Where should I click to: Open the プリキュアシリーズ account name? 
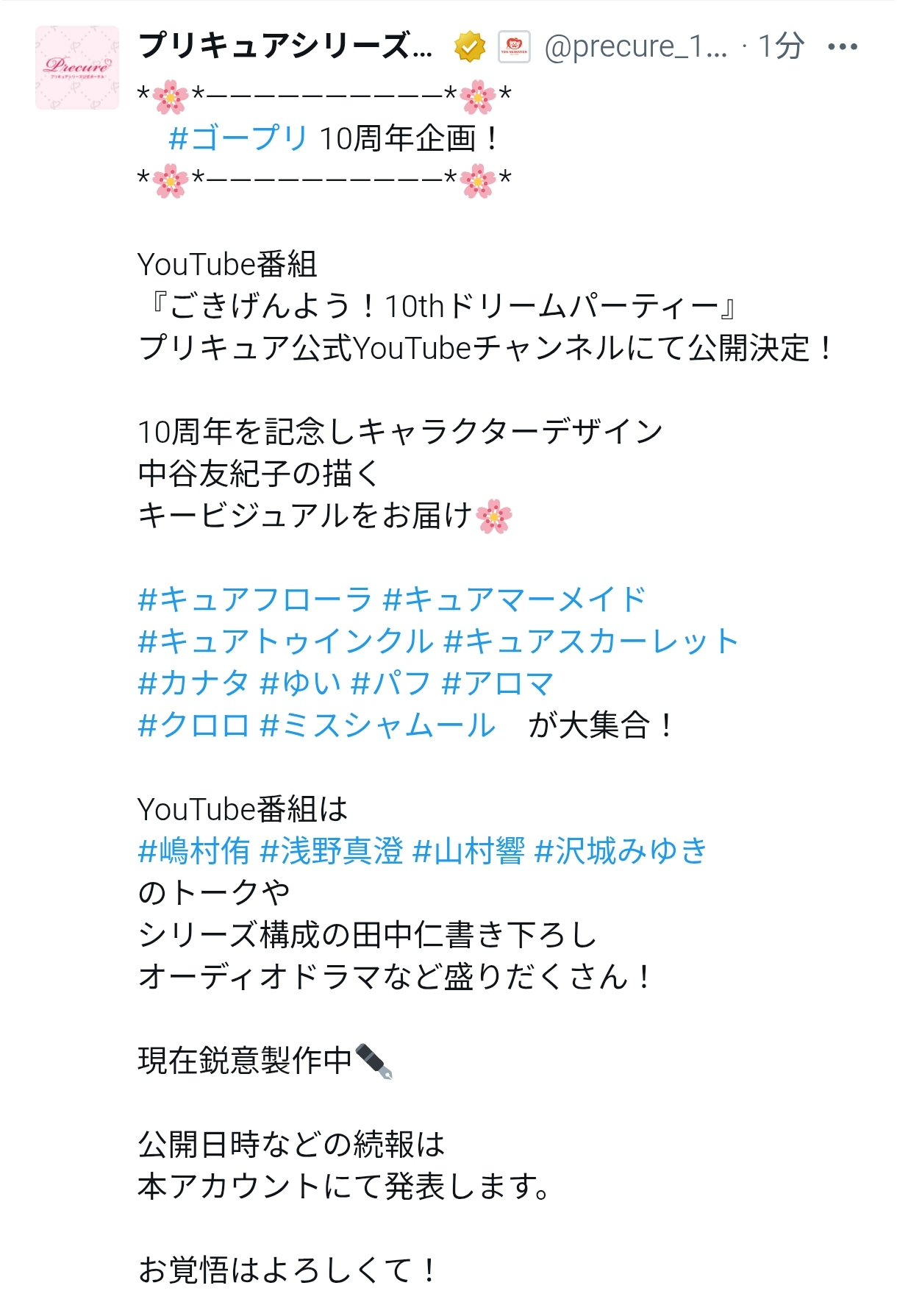point(285,46)
